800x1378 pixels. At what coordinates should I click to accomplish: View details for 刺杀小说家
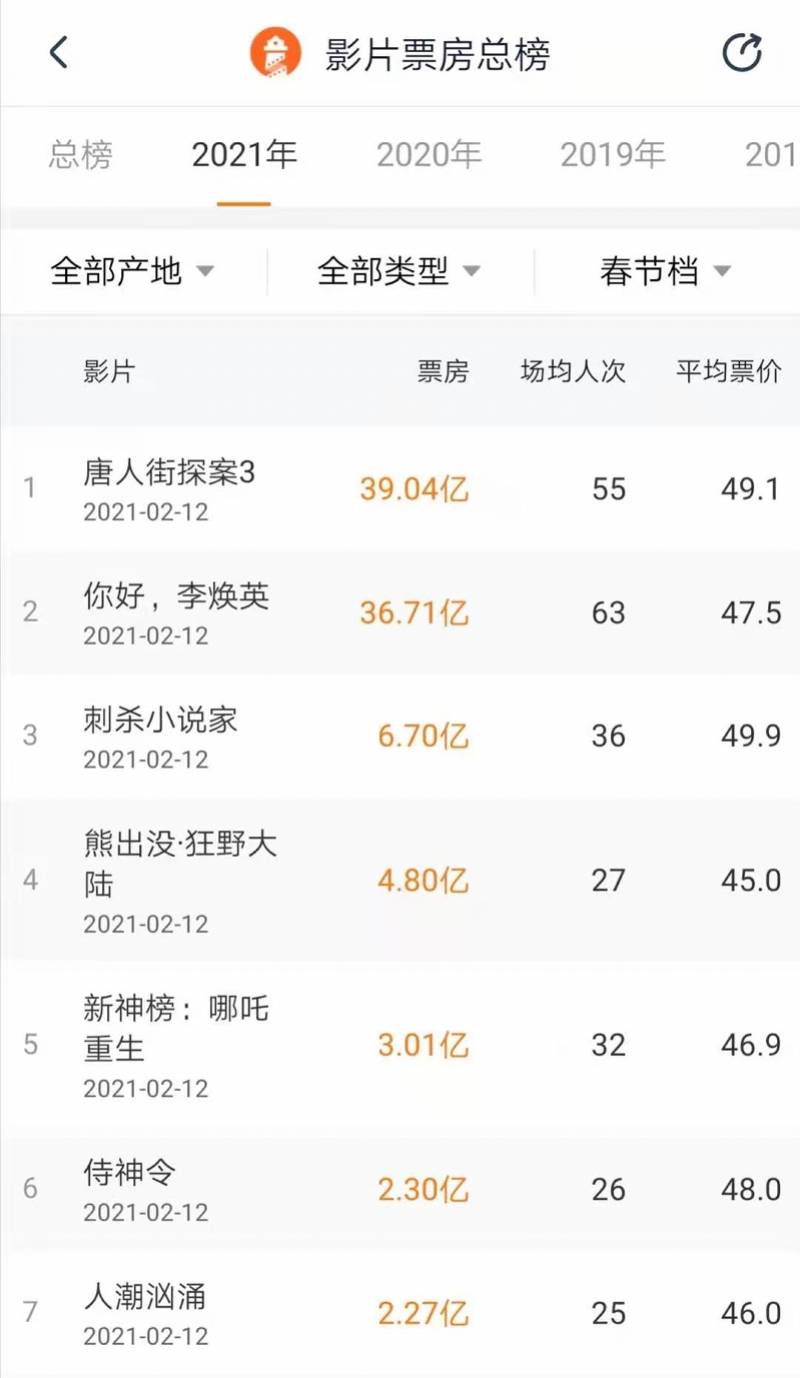[400, 737]
